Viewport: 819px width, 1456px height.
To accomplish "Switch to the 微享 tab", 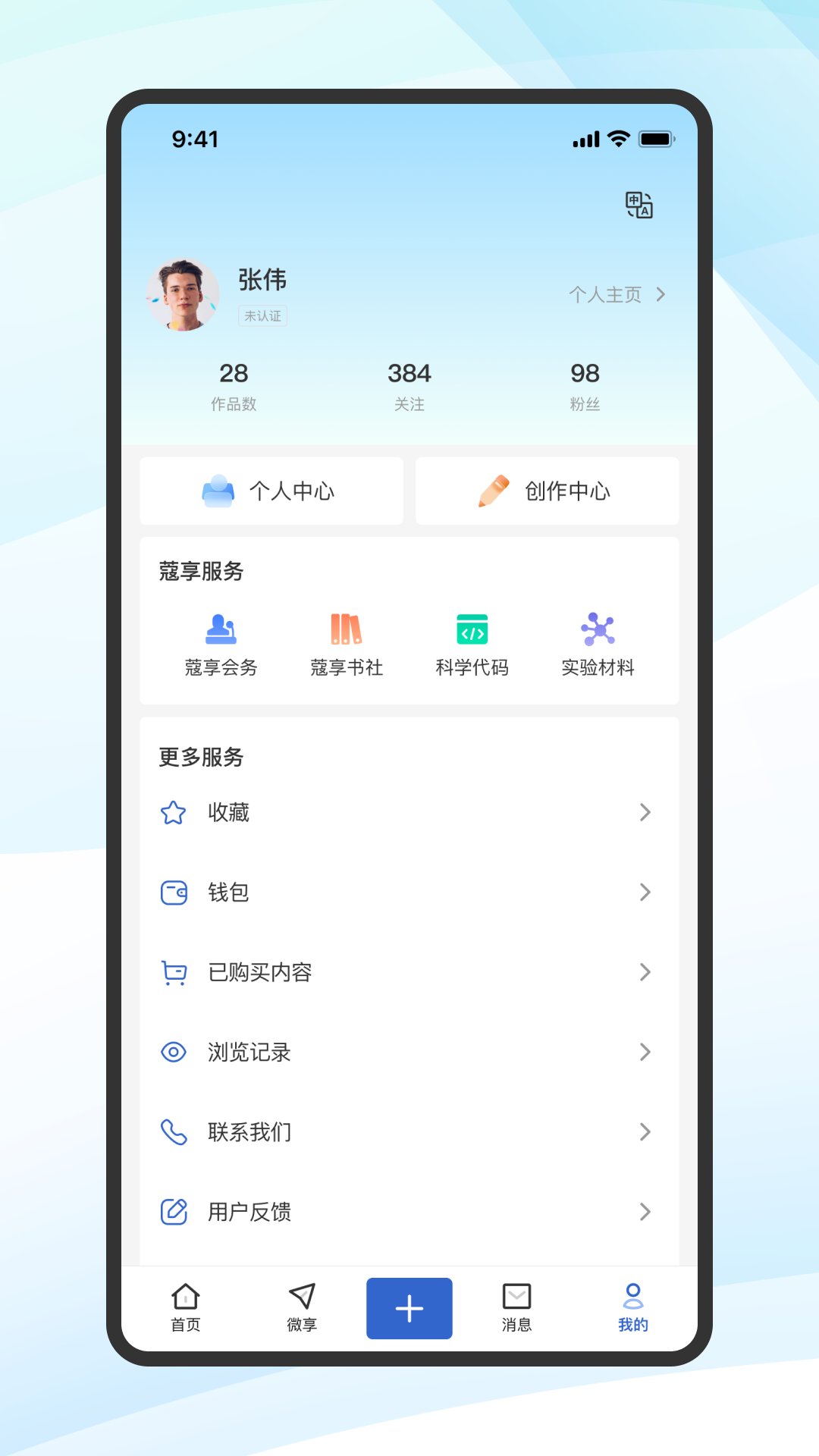I will coord(302,1307).
